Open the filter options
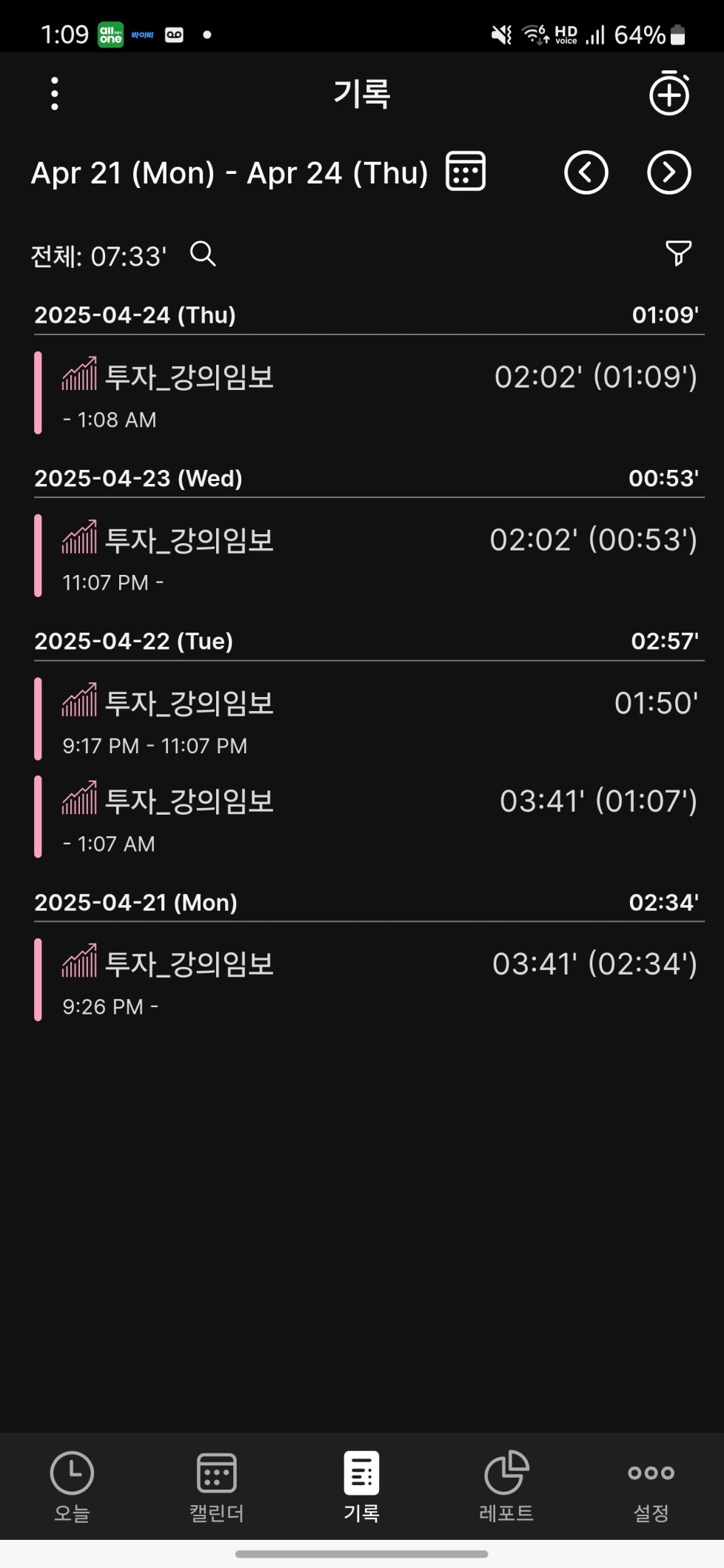Viewport: 724px width, 1568px height. 678,253
